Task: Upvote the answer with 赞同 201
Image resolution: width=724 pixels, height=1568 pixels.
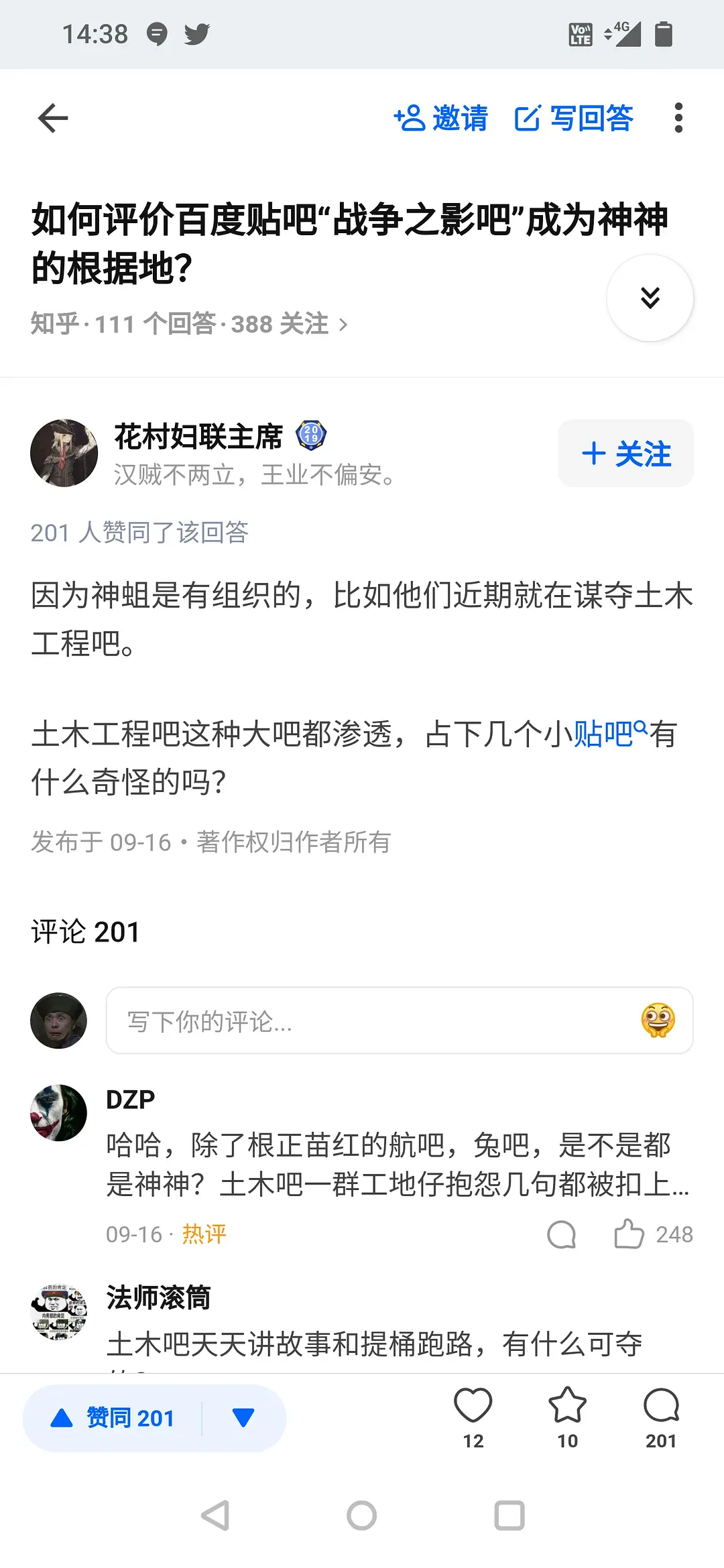Action: tap(113, 1418)
